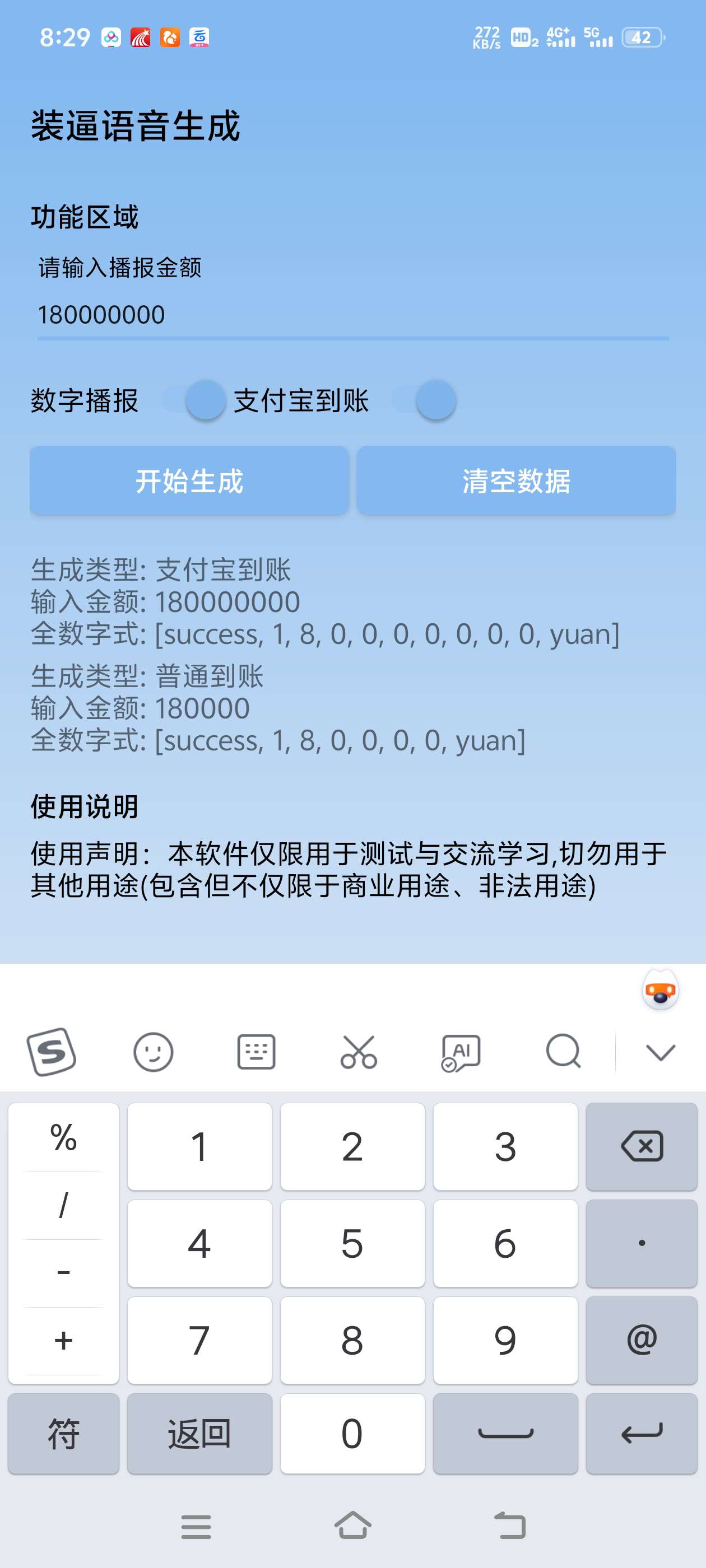Screen dimensions: 706x1568
Task: Enable the 数字播报 toggle
Action: point(190,400)
